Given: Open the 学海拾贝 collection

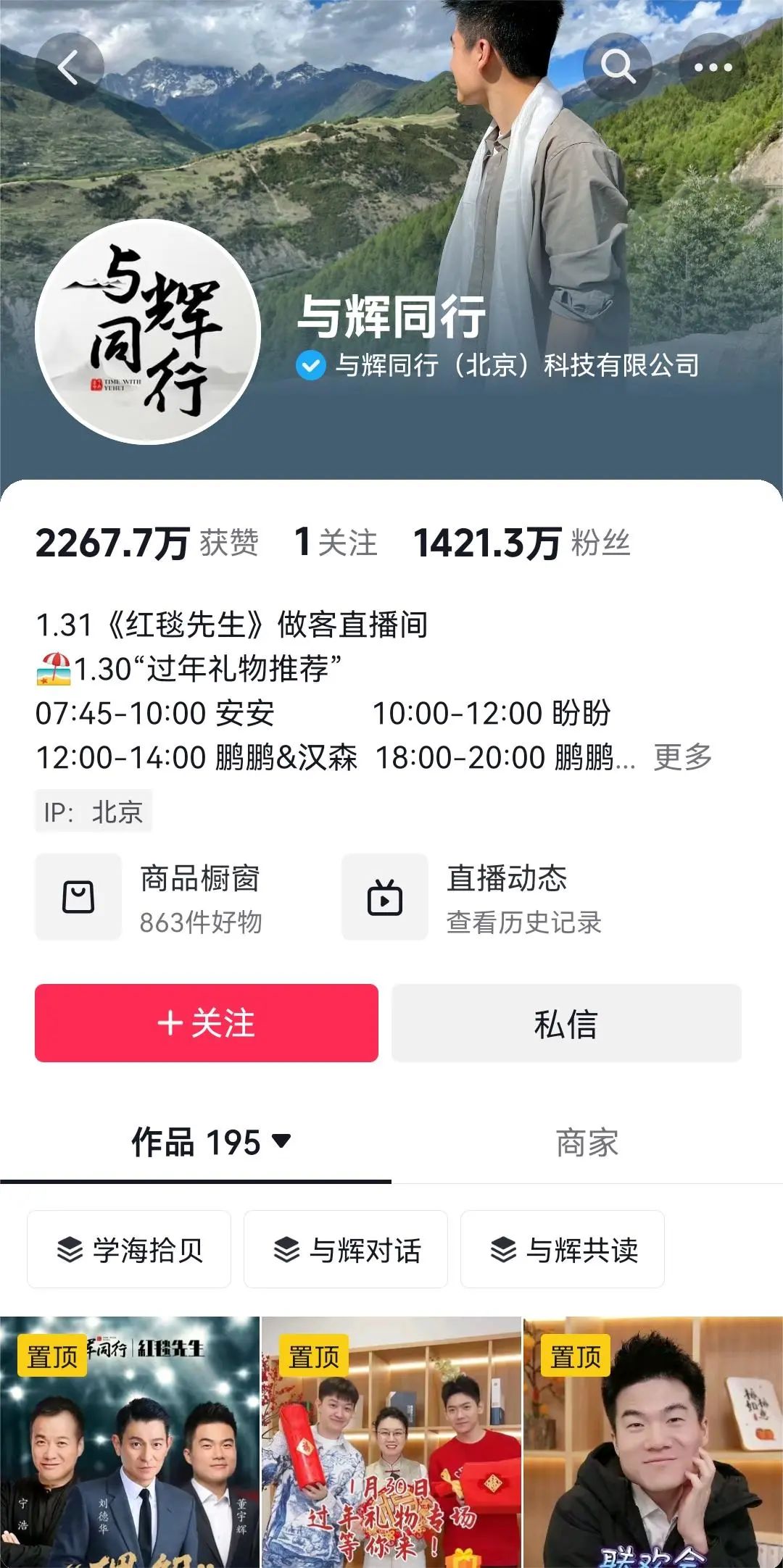Looking at the screenshot, I should point(129,1250).
